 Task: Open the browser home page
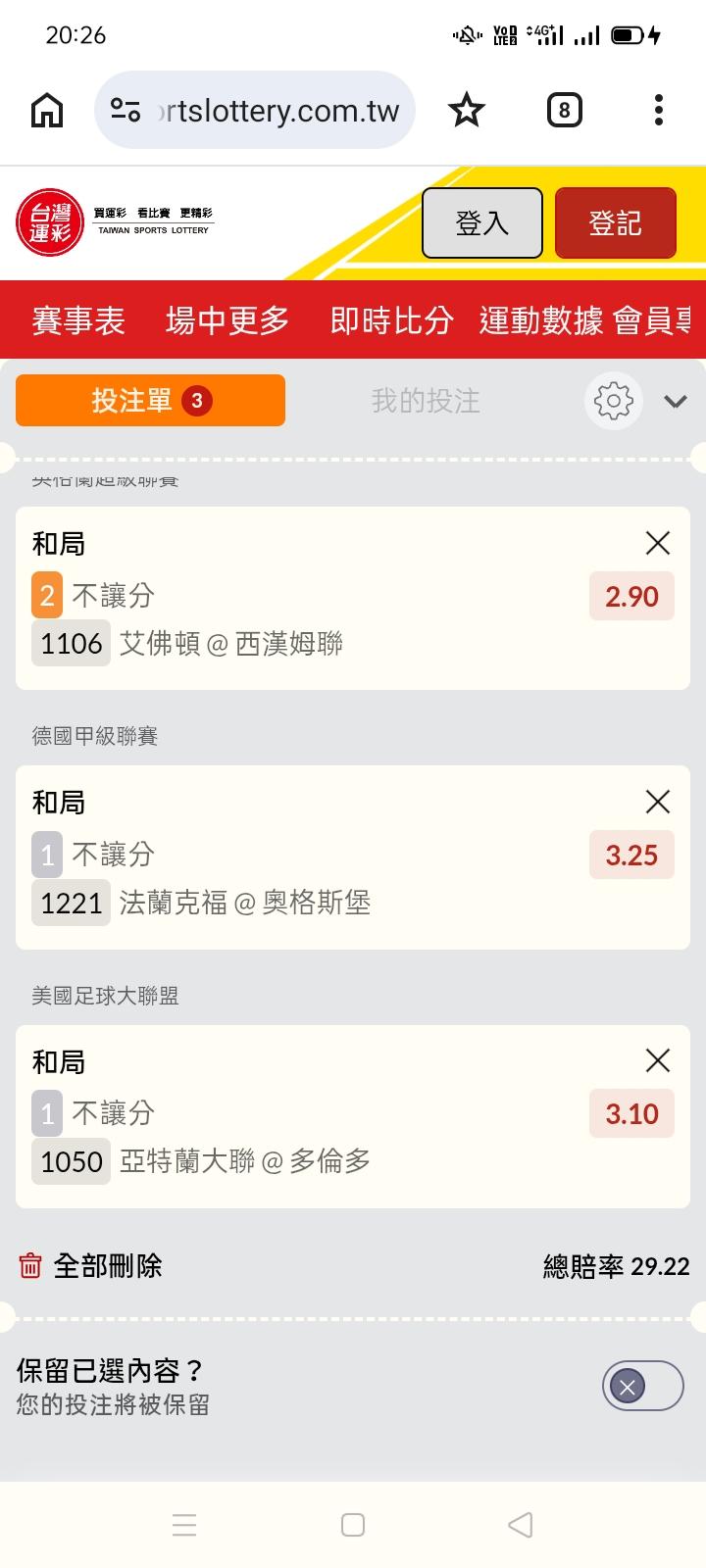coord(47,111)
